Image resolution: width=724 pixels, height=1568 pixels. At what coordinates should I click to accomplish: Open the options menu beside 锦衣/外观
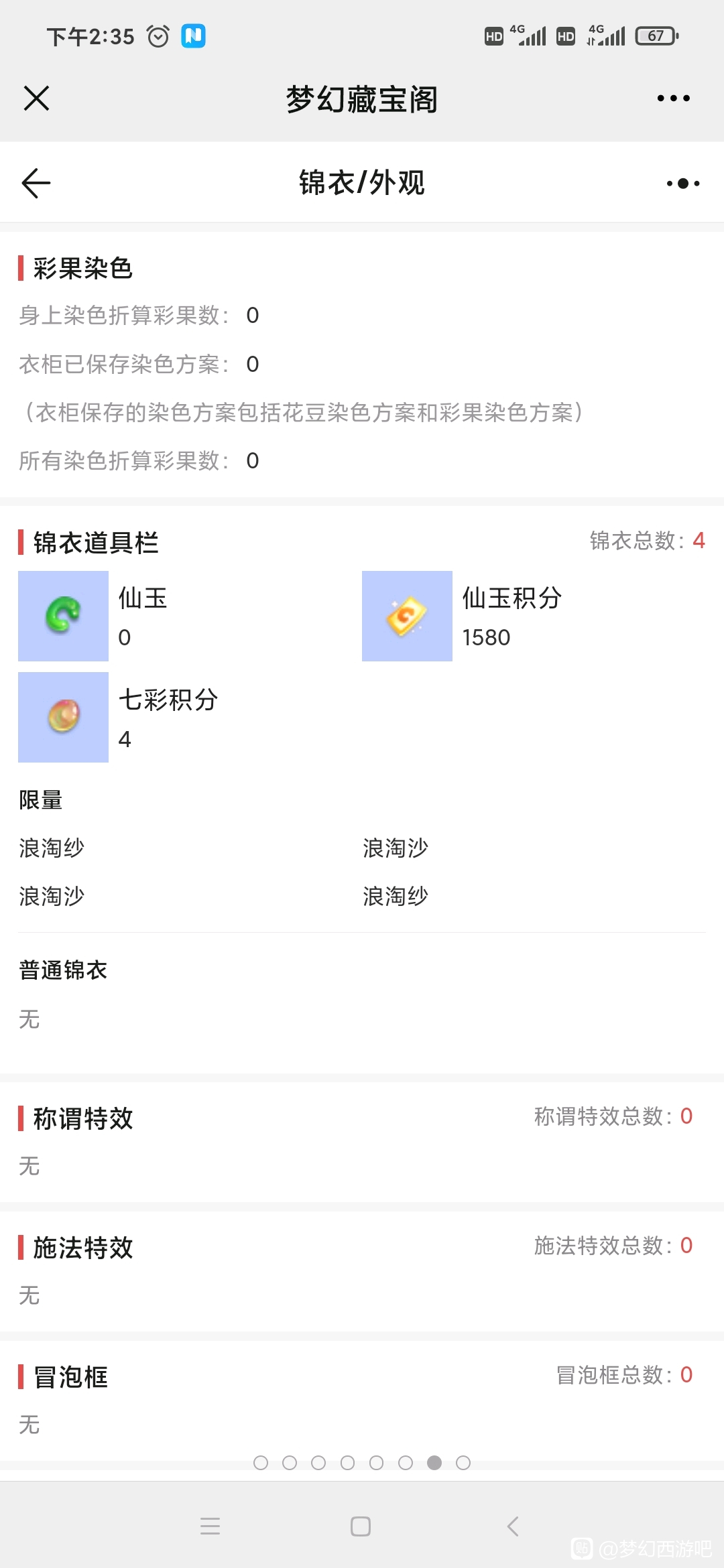pyautogui.click(x=682, y=183)
